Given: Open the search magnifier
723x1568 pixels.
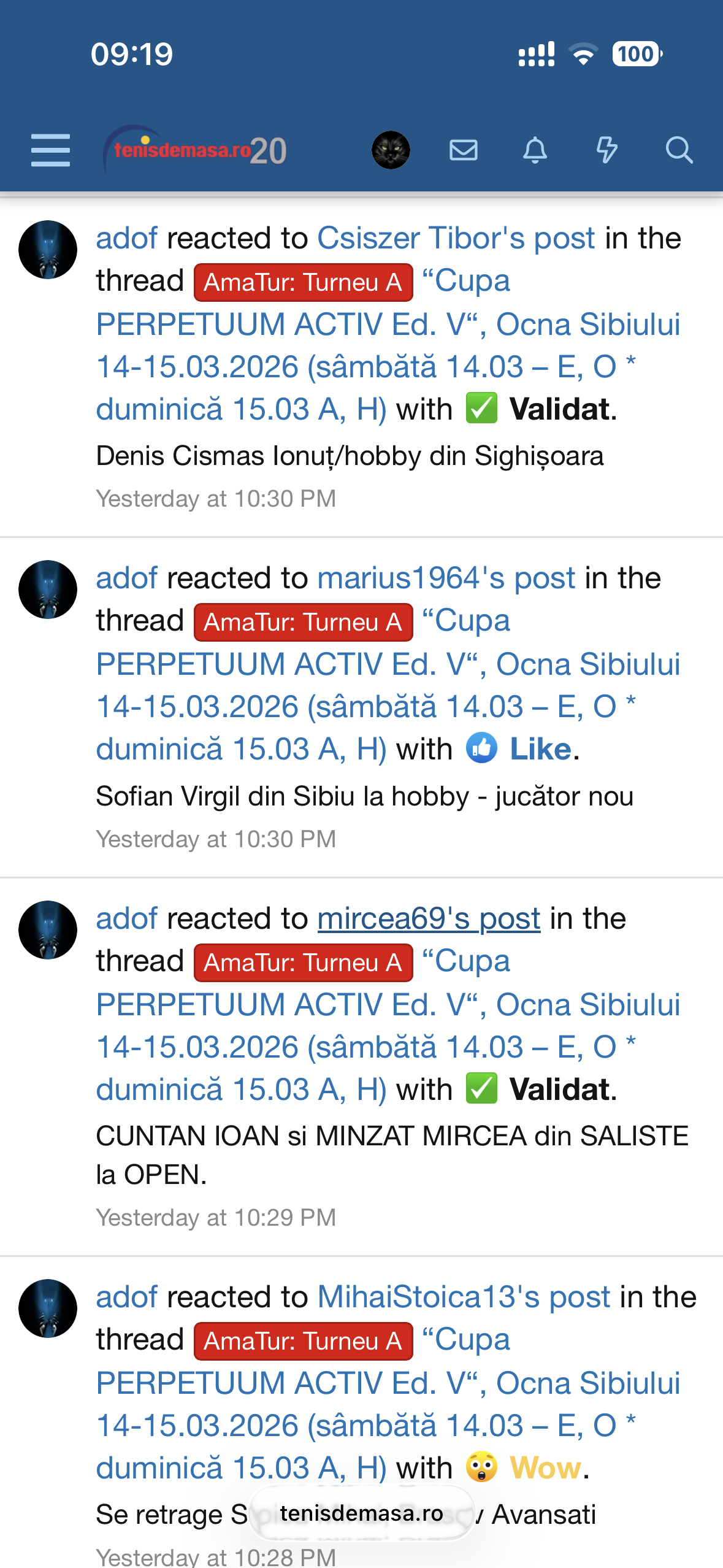Looking at the screenshot, I should pos(679,150).
